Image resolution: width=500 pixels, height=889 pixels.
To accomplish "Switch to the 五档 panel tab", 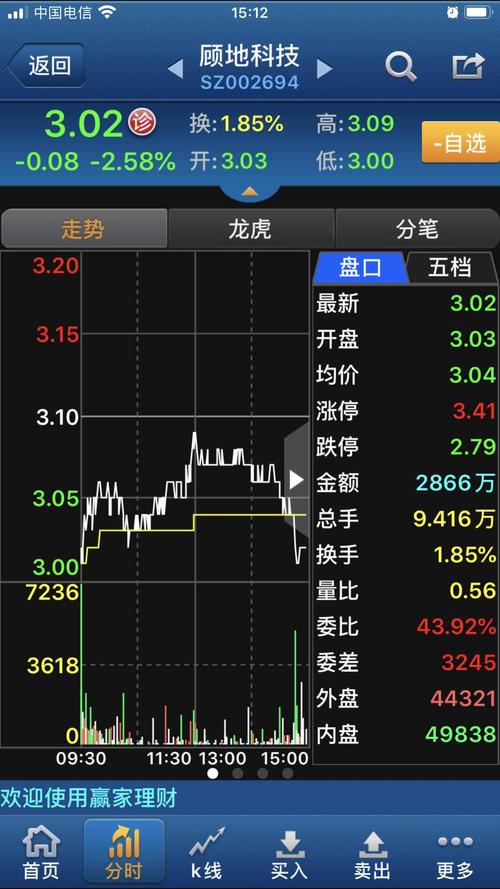I will pos(452,268).
